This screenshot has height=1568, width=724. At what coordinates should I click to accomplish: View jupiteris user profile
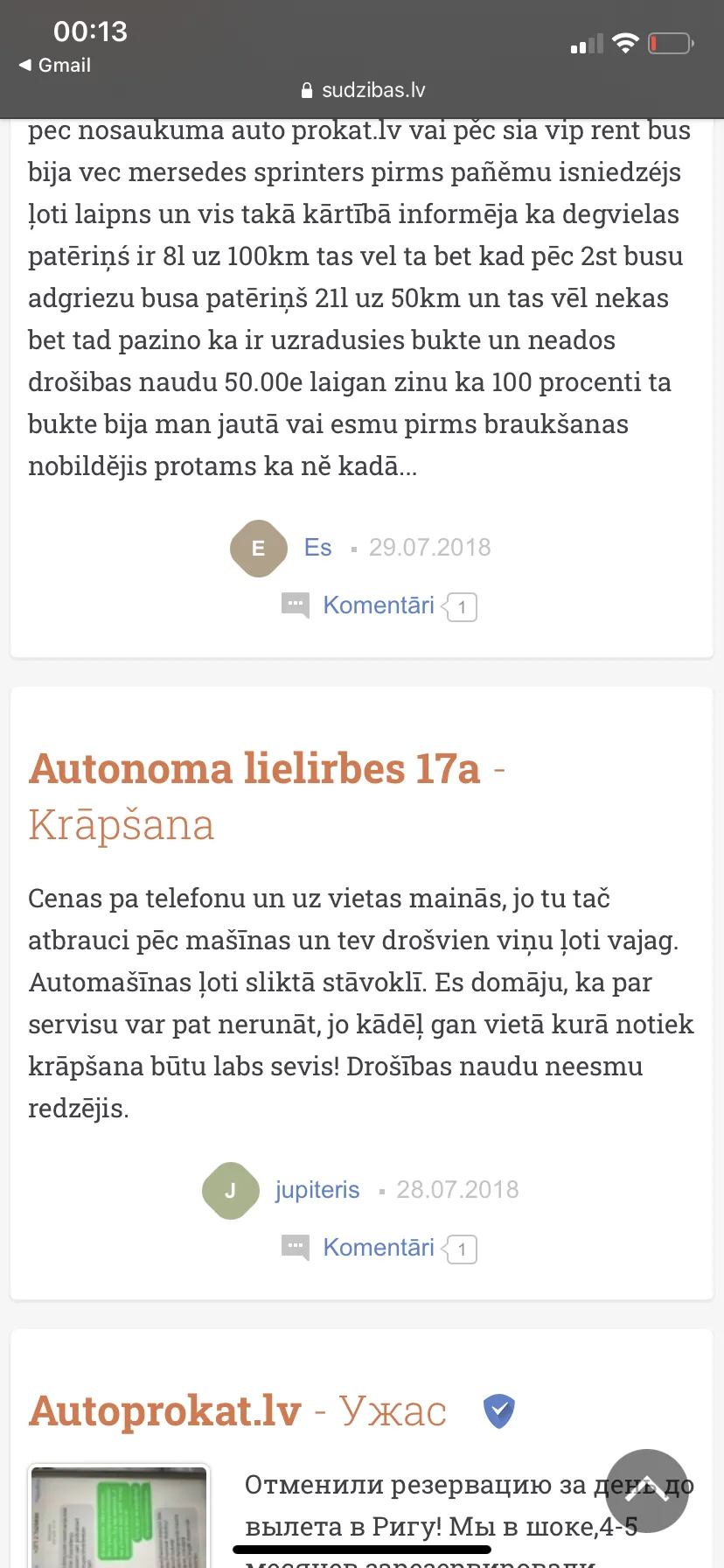click(x=317, y=1190)
